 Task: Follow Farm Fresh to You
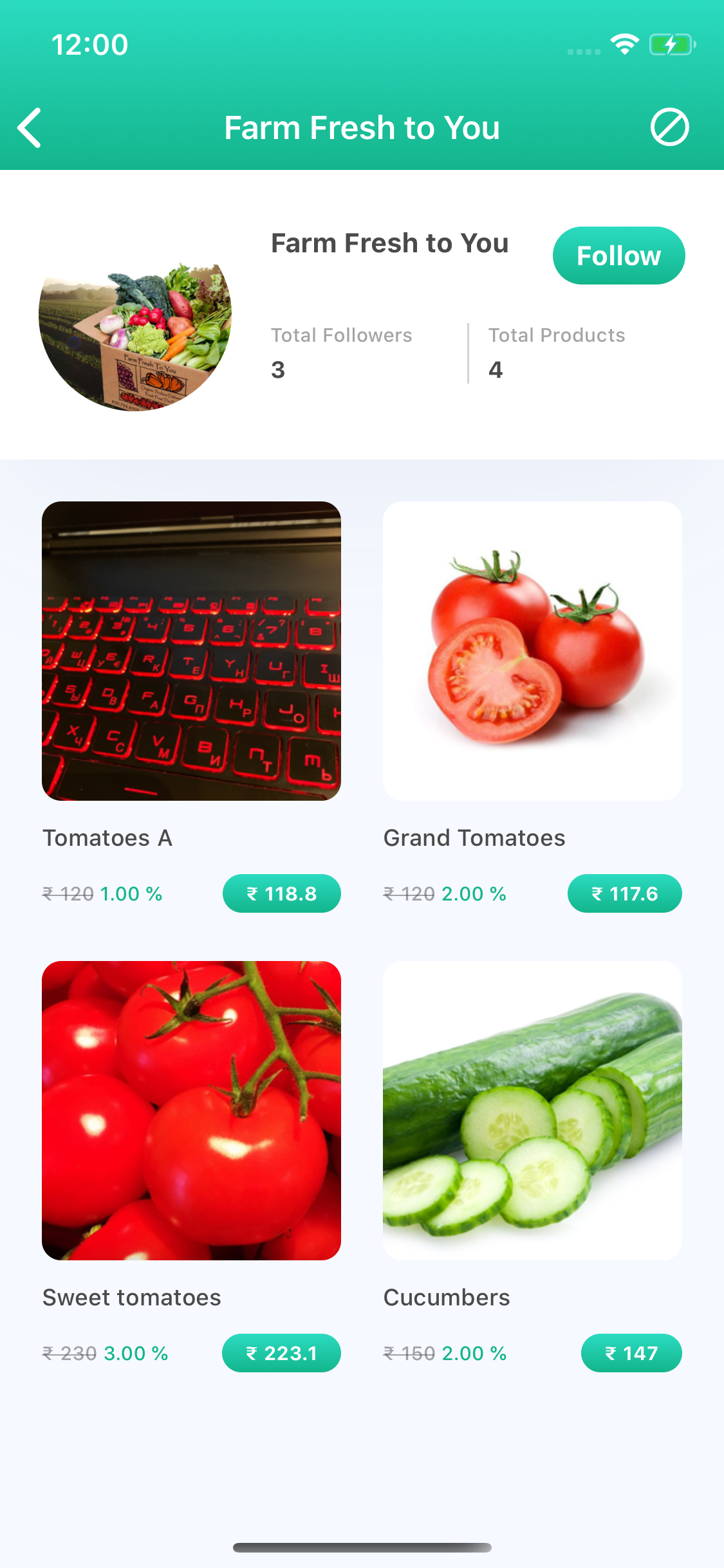(x=618, y=256)
